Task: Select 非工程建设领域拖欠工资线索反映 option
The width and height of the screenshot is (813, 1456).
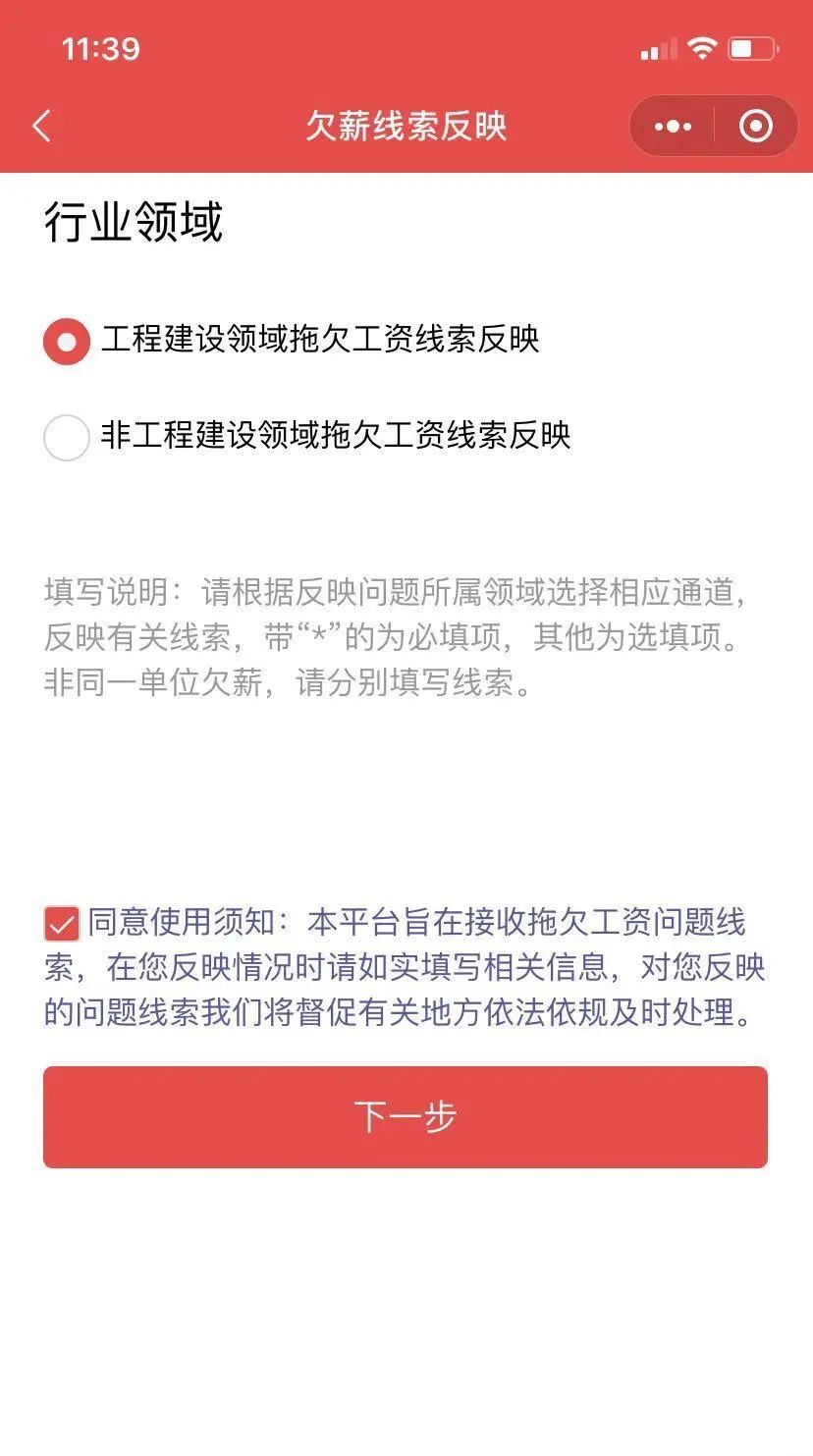Action: pyautogui.click(x=67, y=437)
